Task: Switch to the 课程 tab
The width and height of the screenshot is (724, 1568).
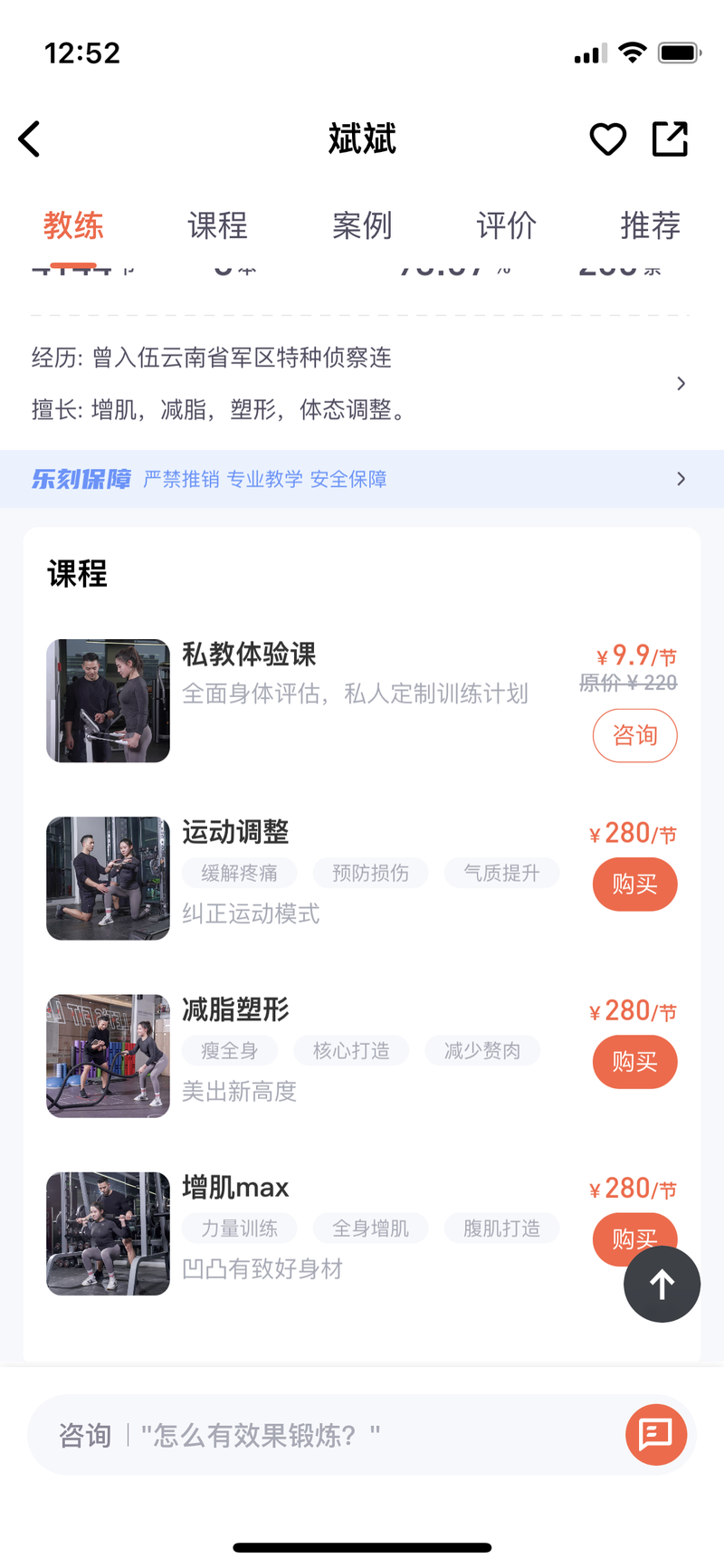Action: tap(217, 225)
